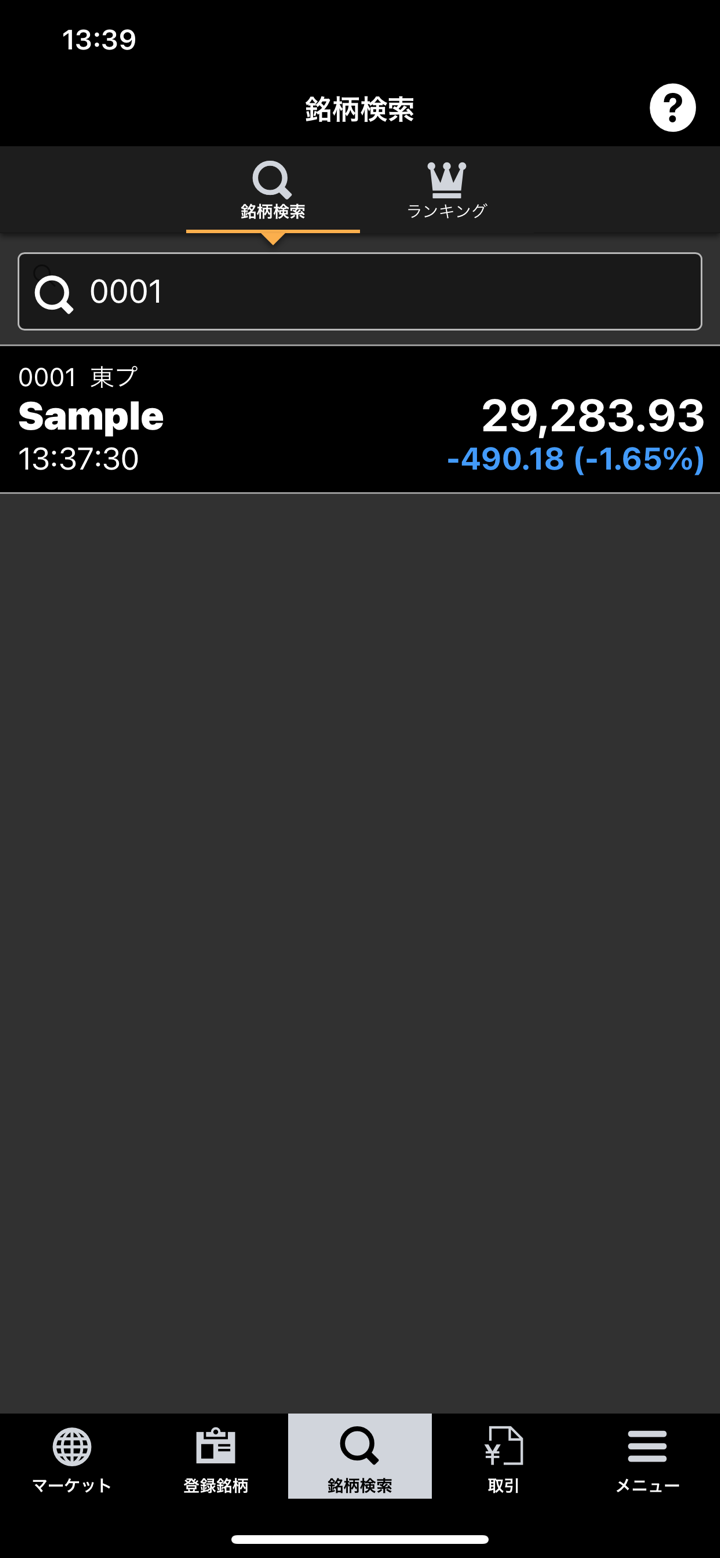Select マーケット in bottom bar
The image size is (720, 1558).
click(71, 1486)
